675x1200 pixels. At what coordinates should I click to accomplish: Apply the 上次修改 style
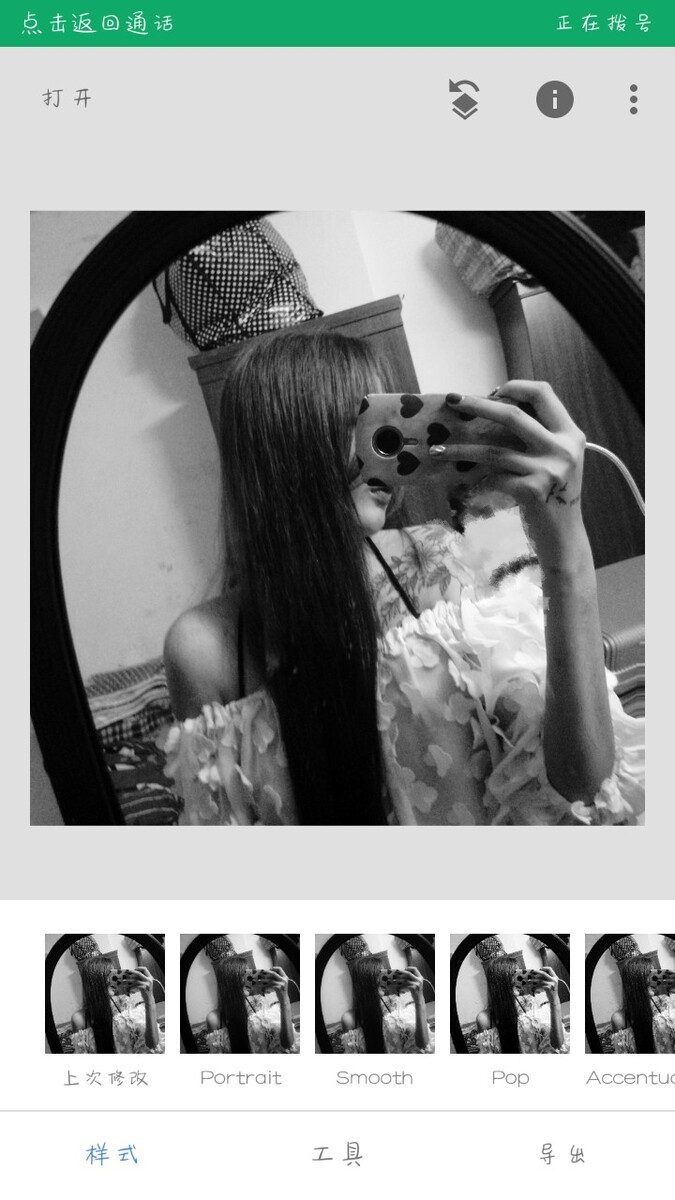[x=105, y=994]
